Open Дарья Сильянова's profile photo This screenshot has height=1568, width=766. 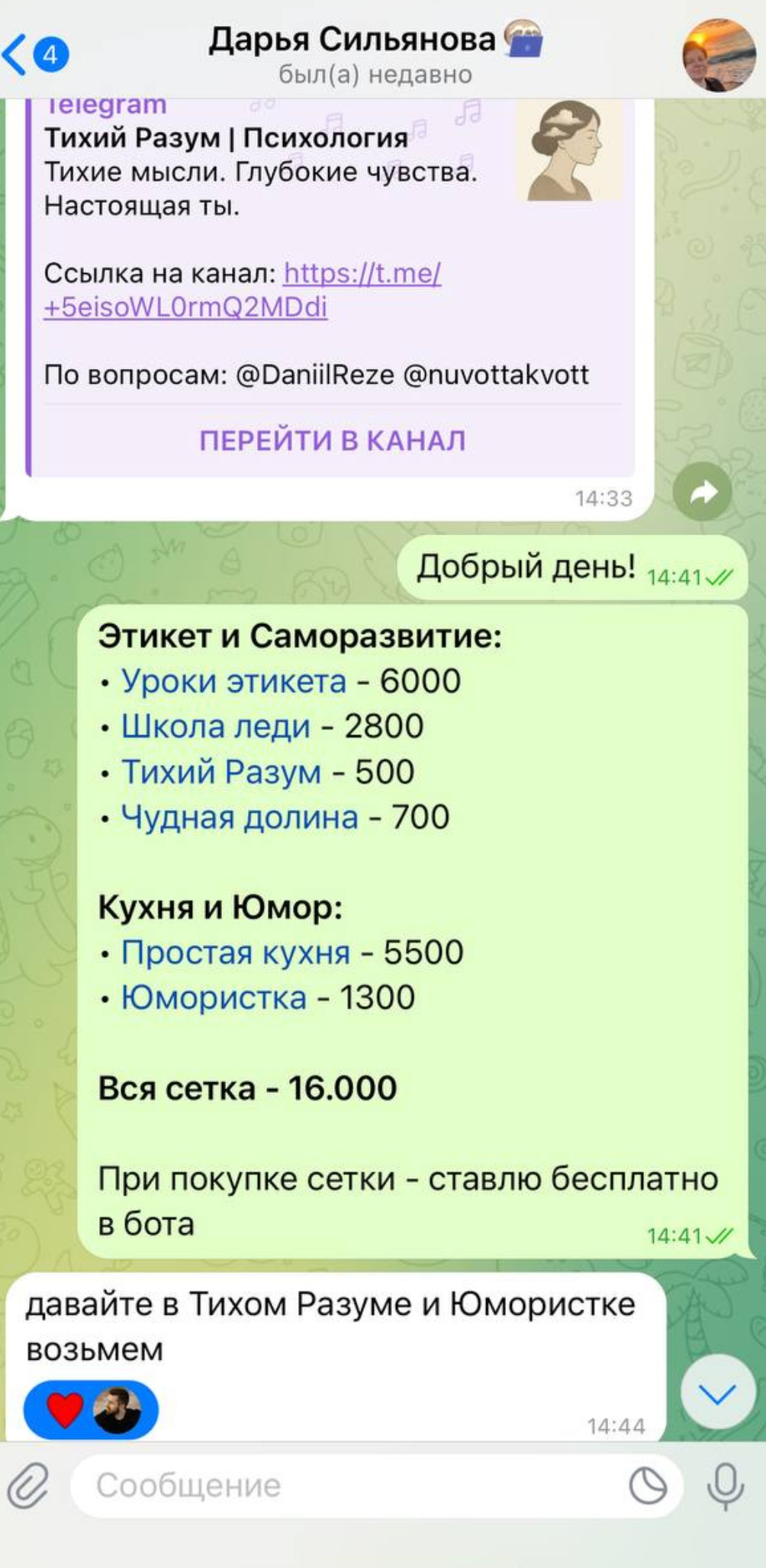click(717, 54)
